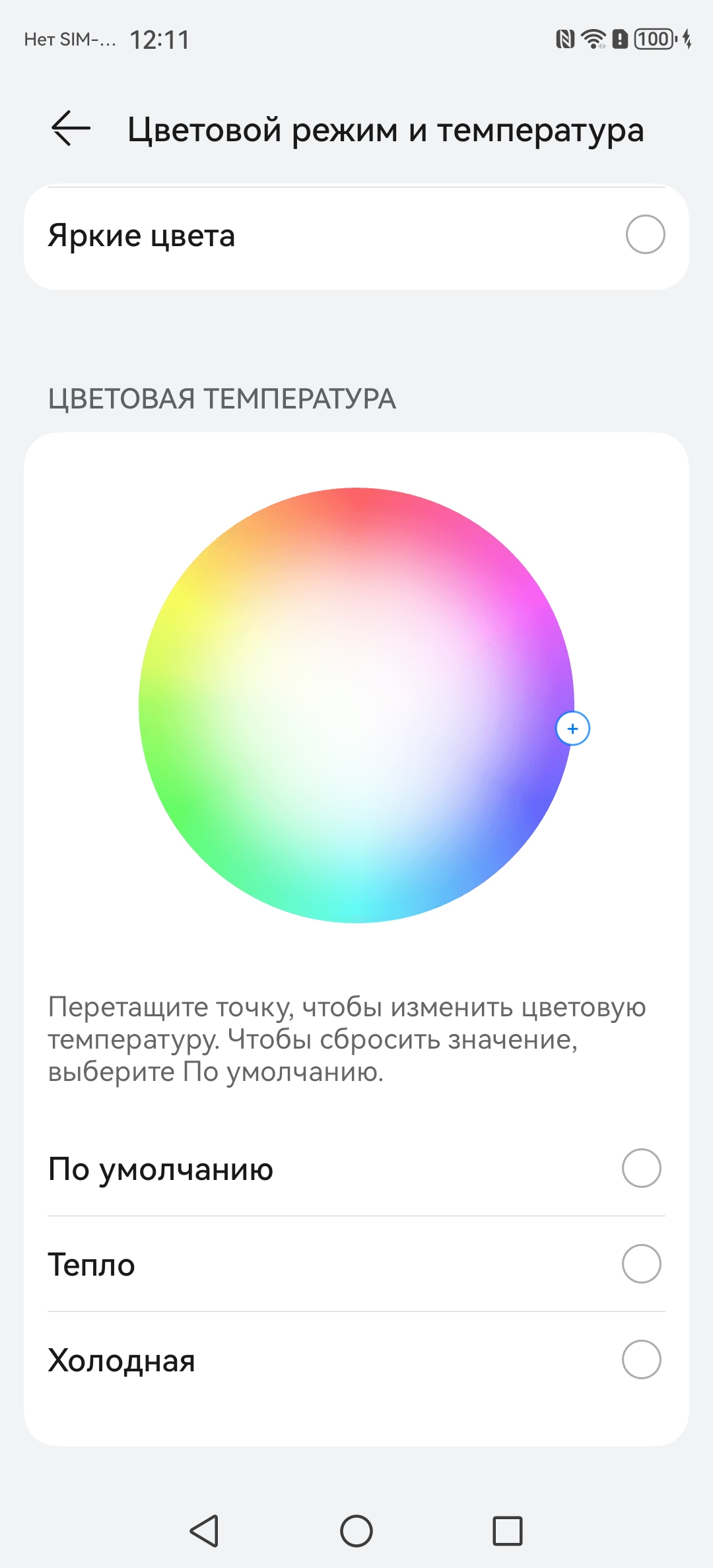Tap the home button in navigation bar
This screenshot has width=713, height=1568.
coord(356,1531)
